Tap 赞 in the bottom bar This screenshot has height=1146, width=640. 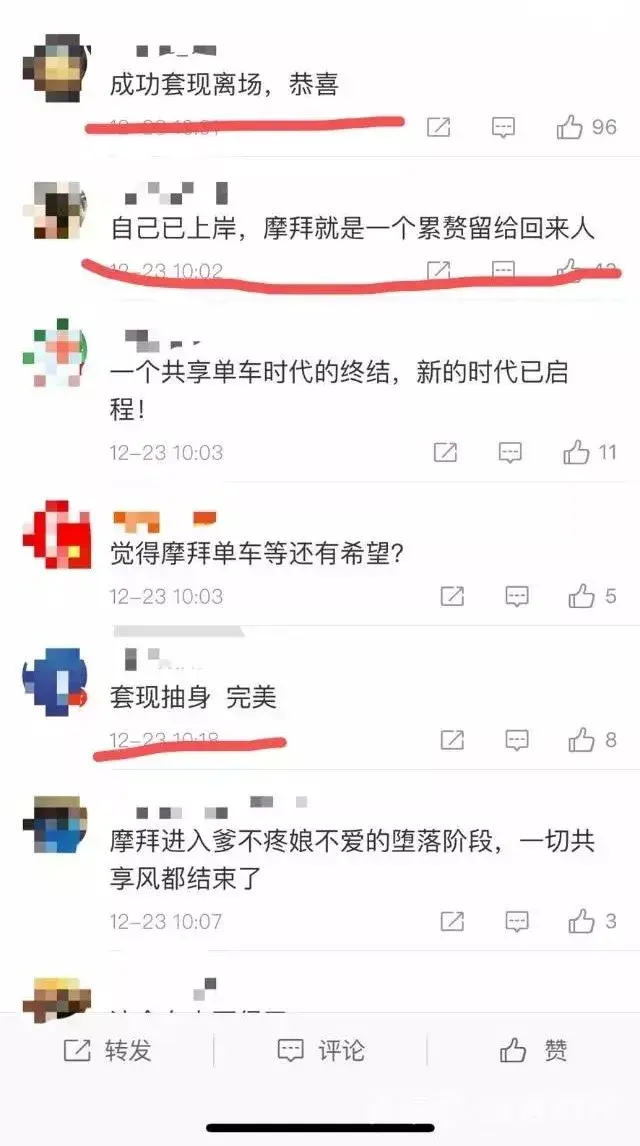pyautogui.click(x=533, y=1050)
